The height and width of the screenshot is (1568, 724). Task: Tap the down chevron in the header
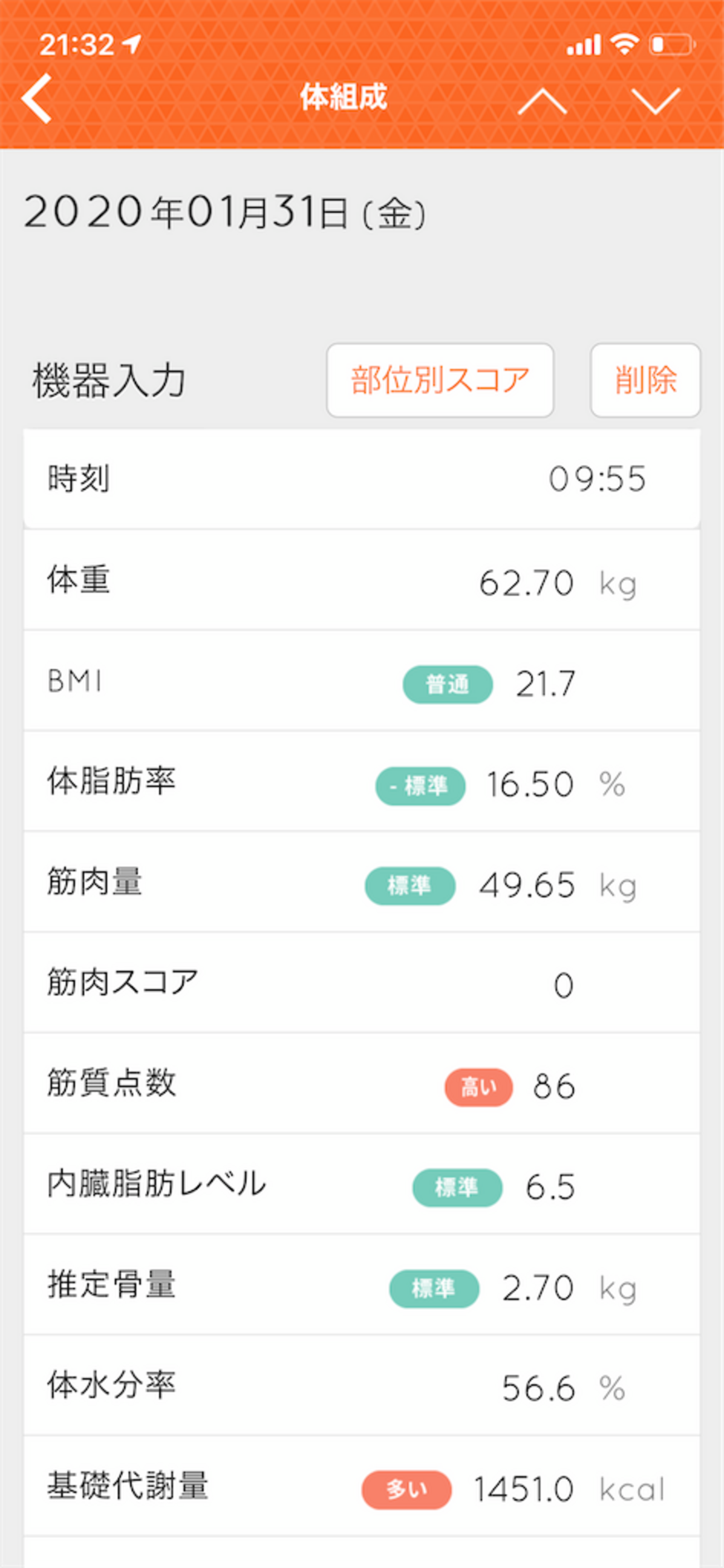[x=656, y=101]
